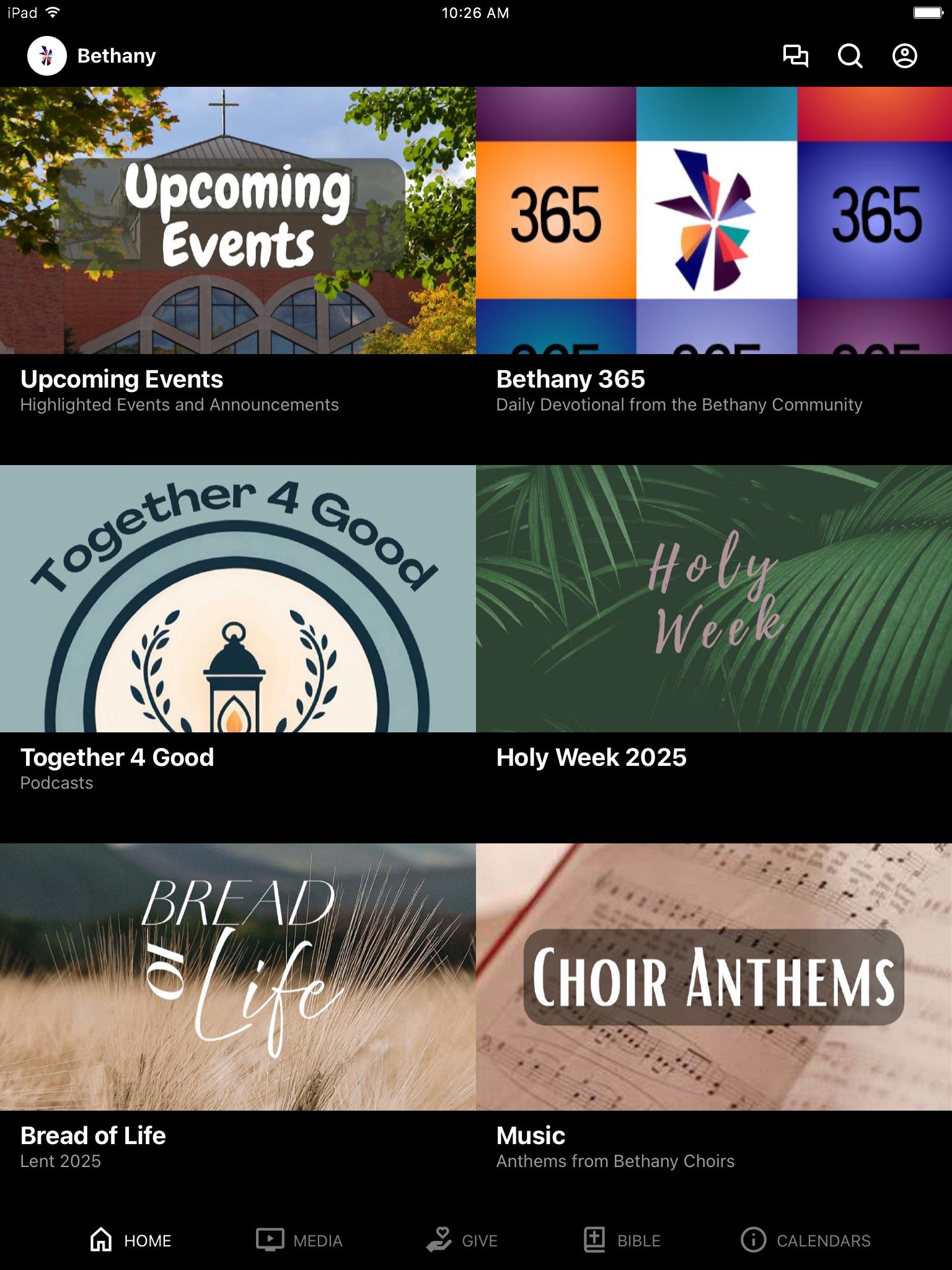
Task: Open the search icon
Action: pos(850,56)
